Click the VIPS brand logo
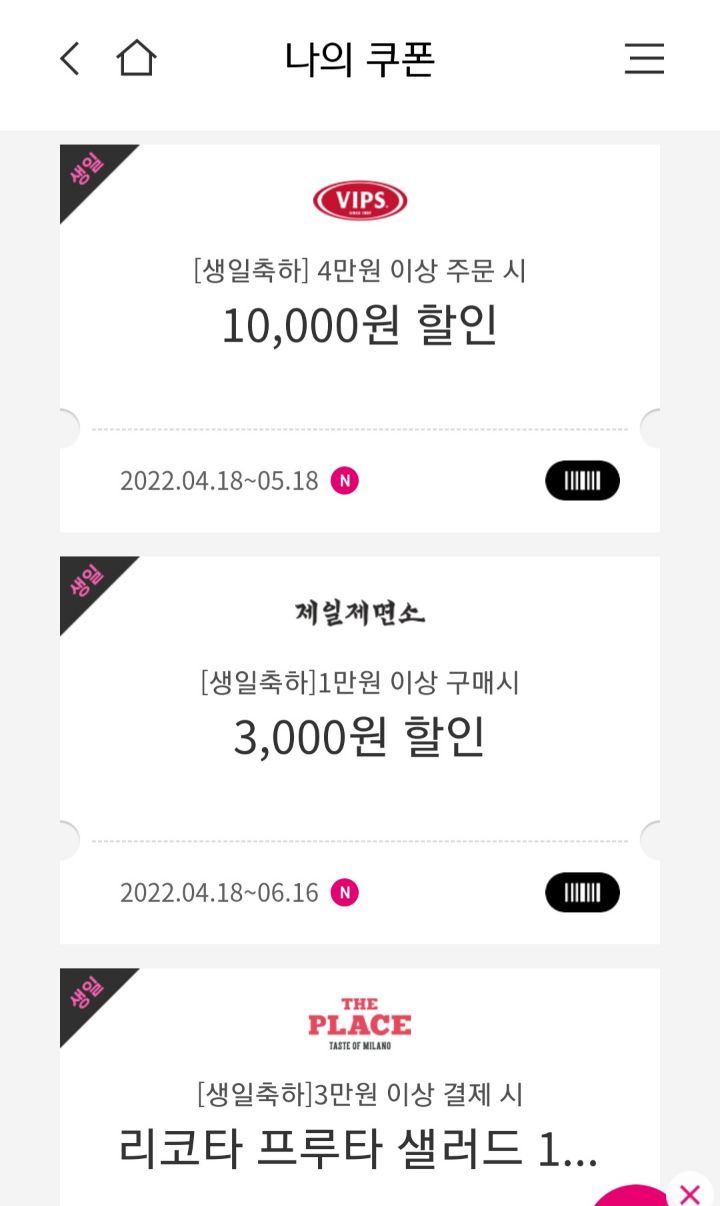 pyautogui.click(x=360, y=198)
